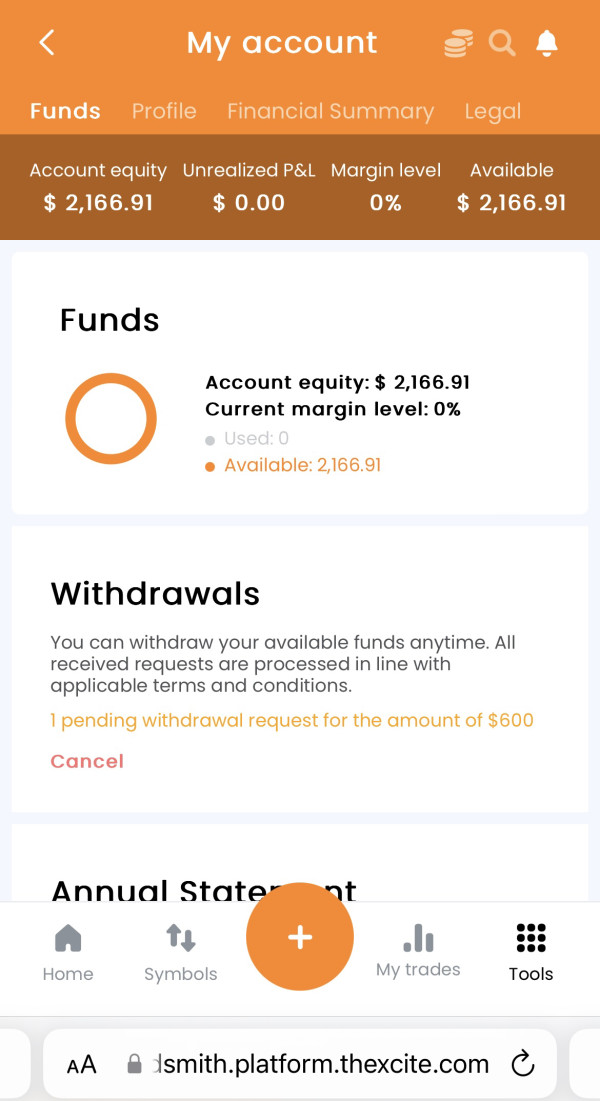This screenshot has width=600, height=1101.
Task: Switch to the Legal tab
Action: (493, 111)
